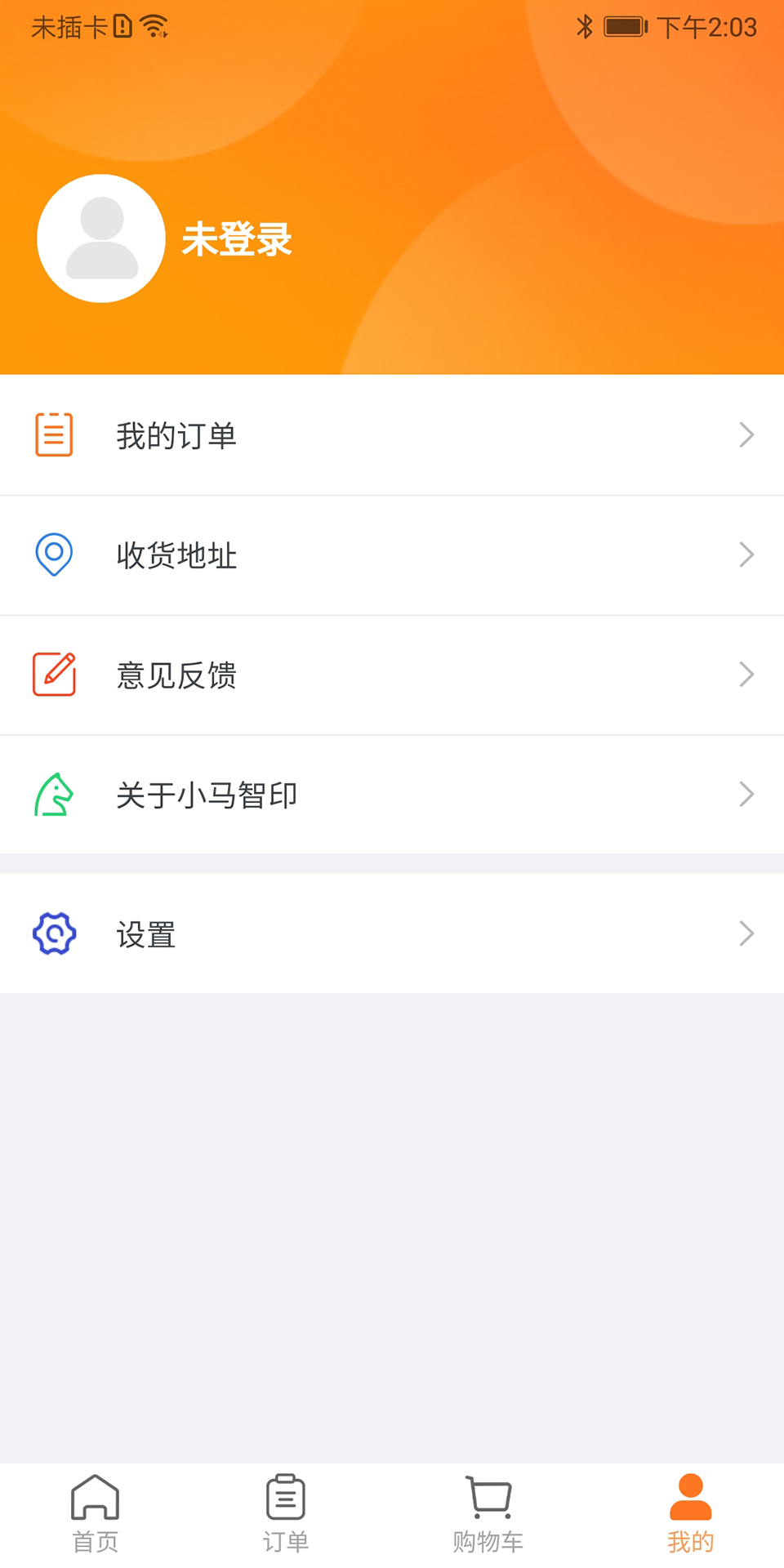The image size is (784, 1568).
Task: Click the blue 收货地址 location pin icon
Action: 54,555
